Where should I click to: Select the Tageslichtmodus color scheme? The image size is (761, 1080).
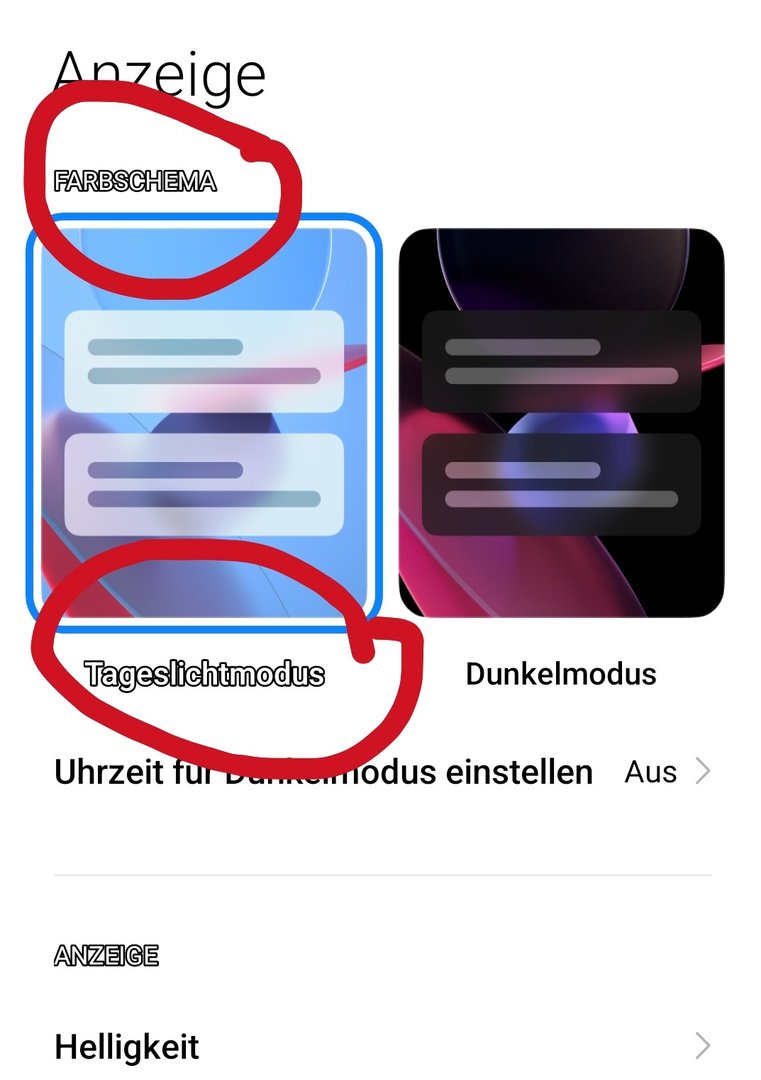pyautogui.click(x=204, y=420)
